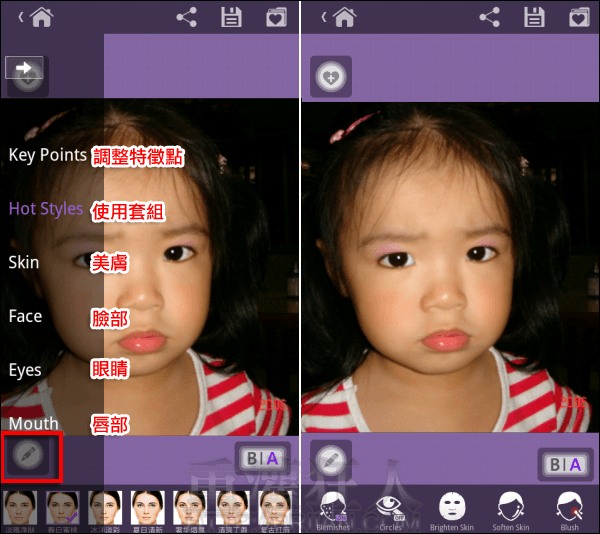Screen dimensions: 600x534
Task: Tap the heart-plus button on the right screen
Action: (330, 77)
